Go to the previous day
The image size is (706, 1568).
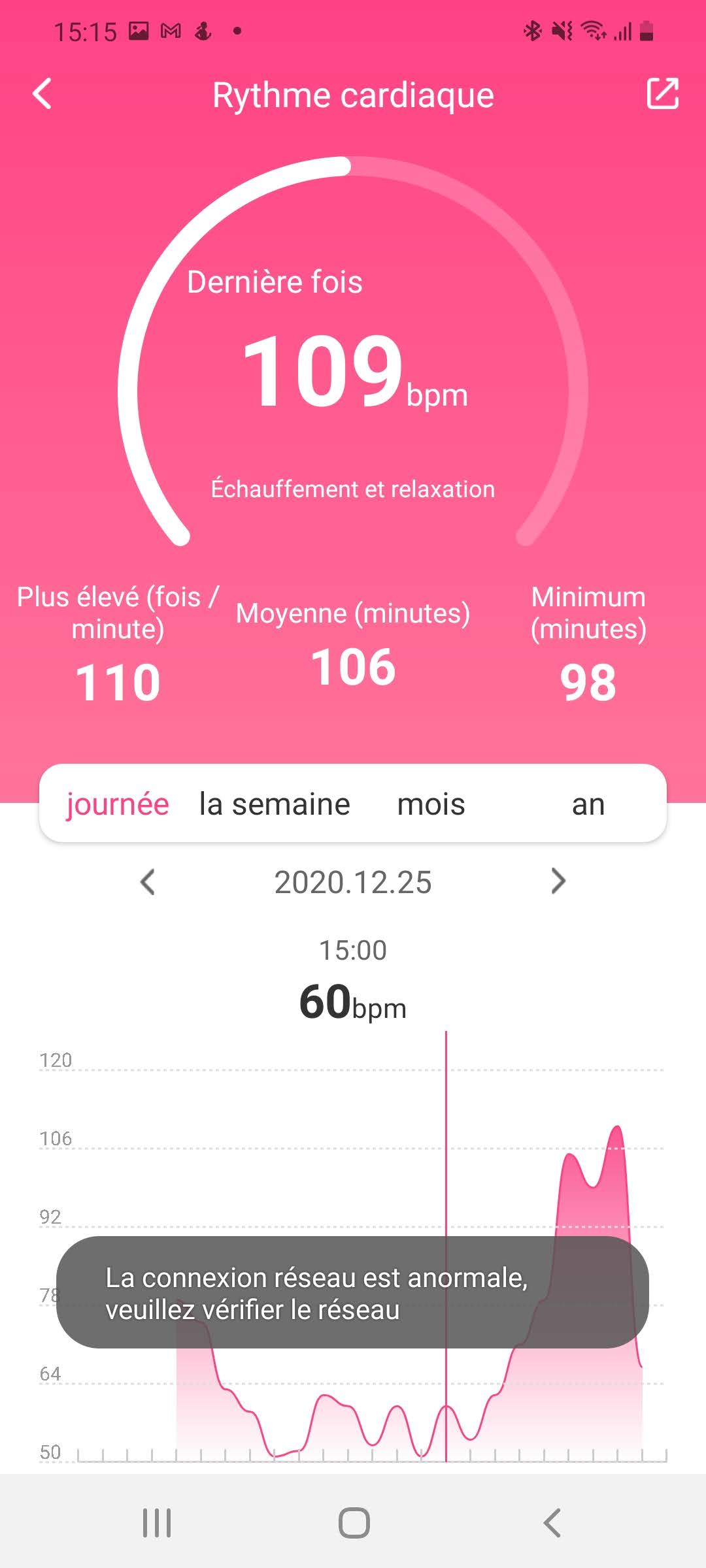point(148,882)
